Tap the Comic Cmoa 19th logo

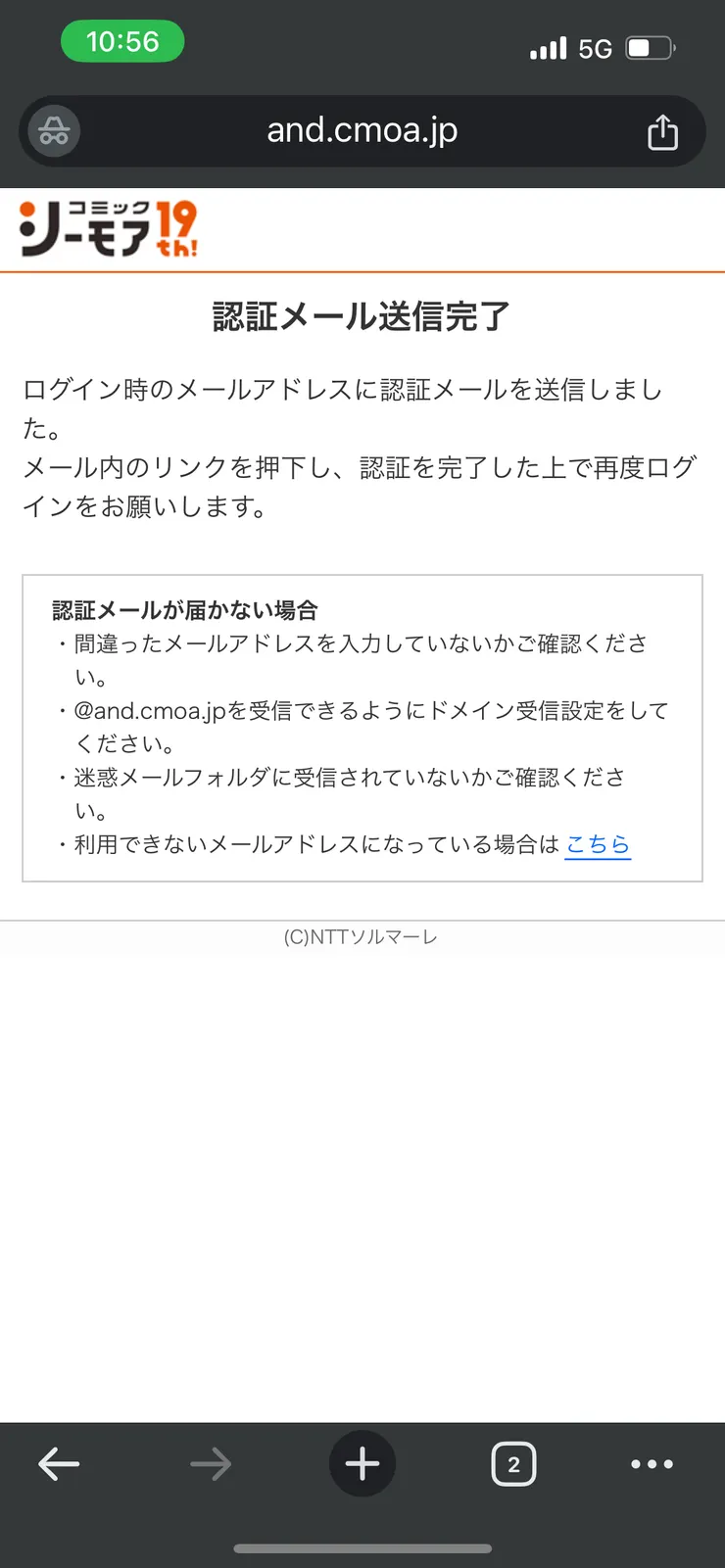point(106,230)
